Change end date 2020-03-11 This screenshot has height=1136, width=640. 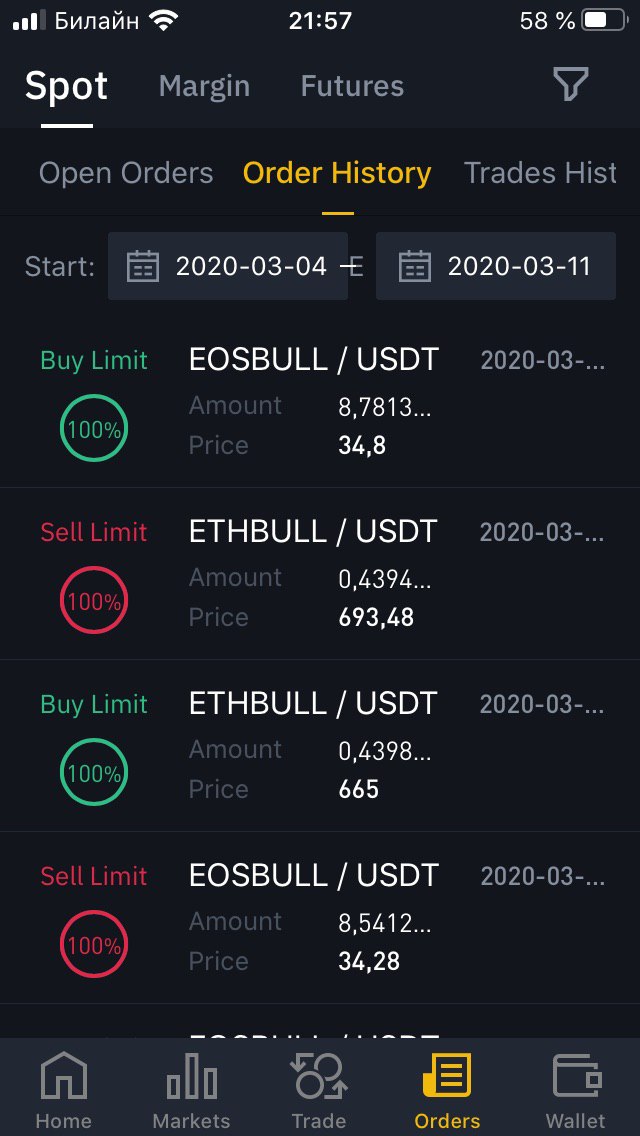[x=496, y=266]
